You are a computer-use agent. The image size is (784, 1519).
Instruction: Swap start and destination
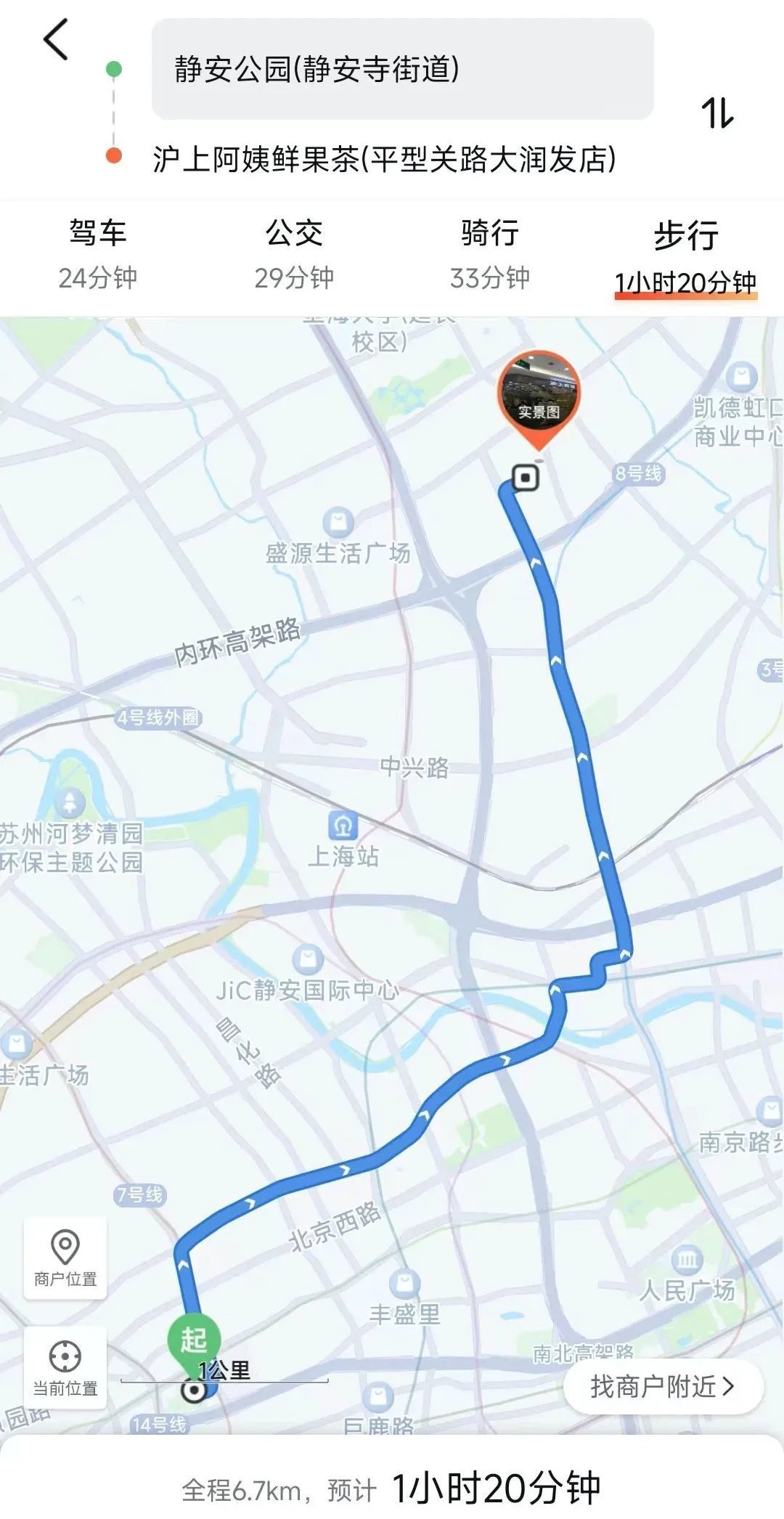pyautogui.click(x=717, y=114)
